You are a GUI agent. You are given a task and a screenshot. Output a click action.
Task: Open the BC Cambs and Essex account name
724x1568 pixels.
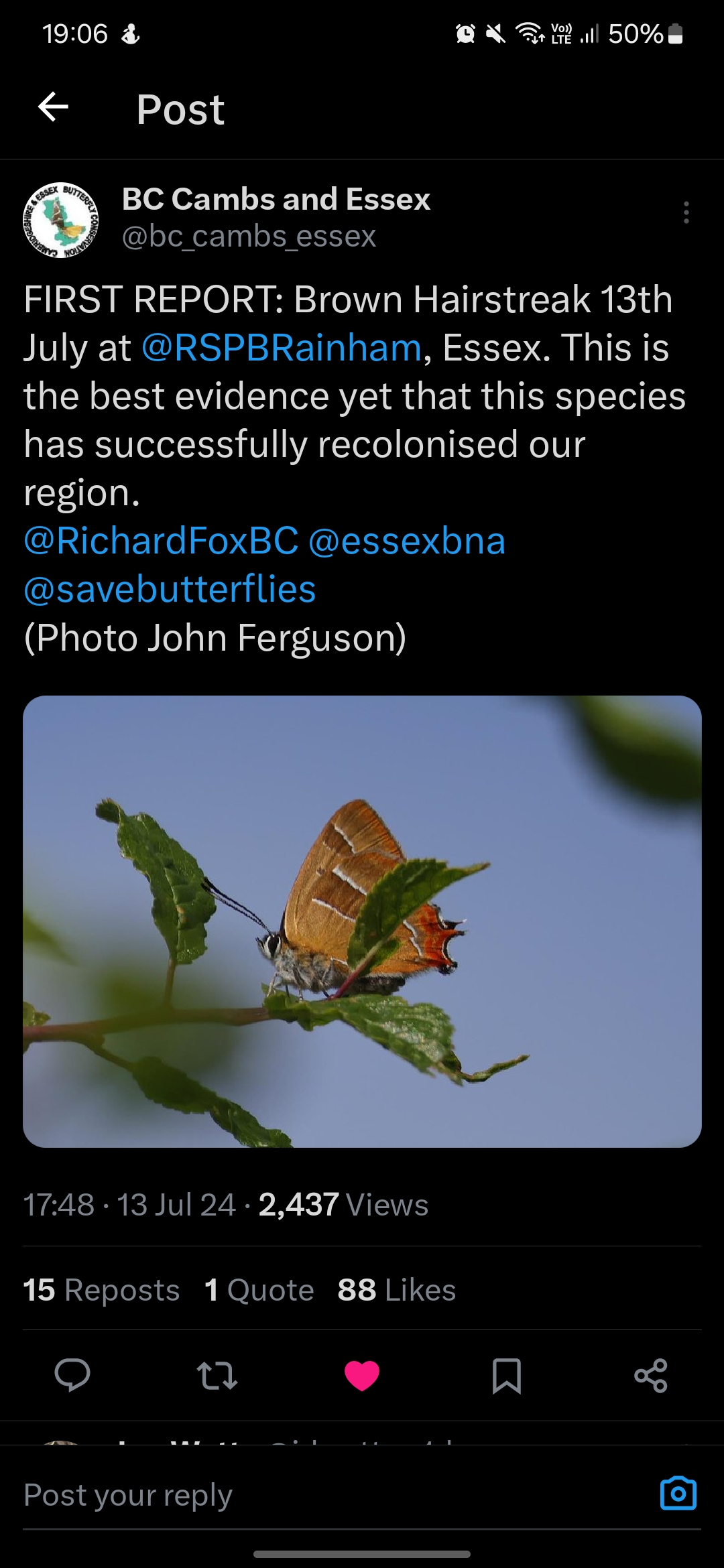(x=276, y=199)
